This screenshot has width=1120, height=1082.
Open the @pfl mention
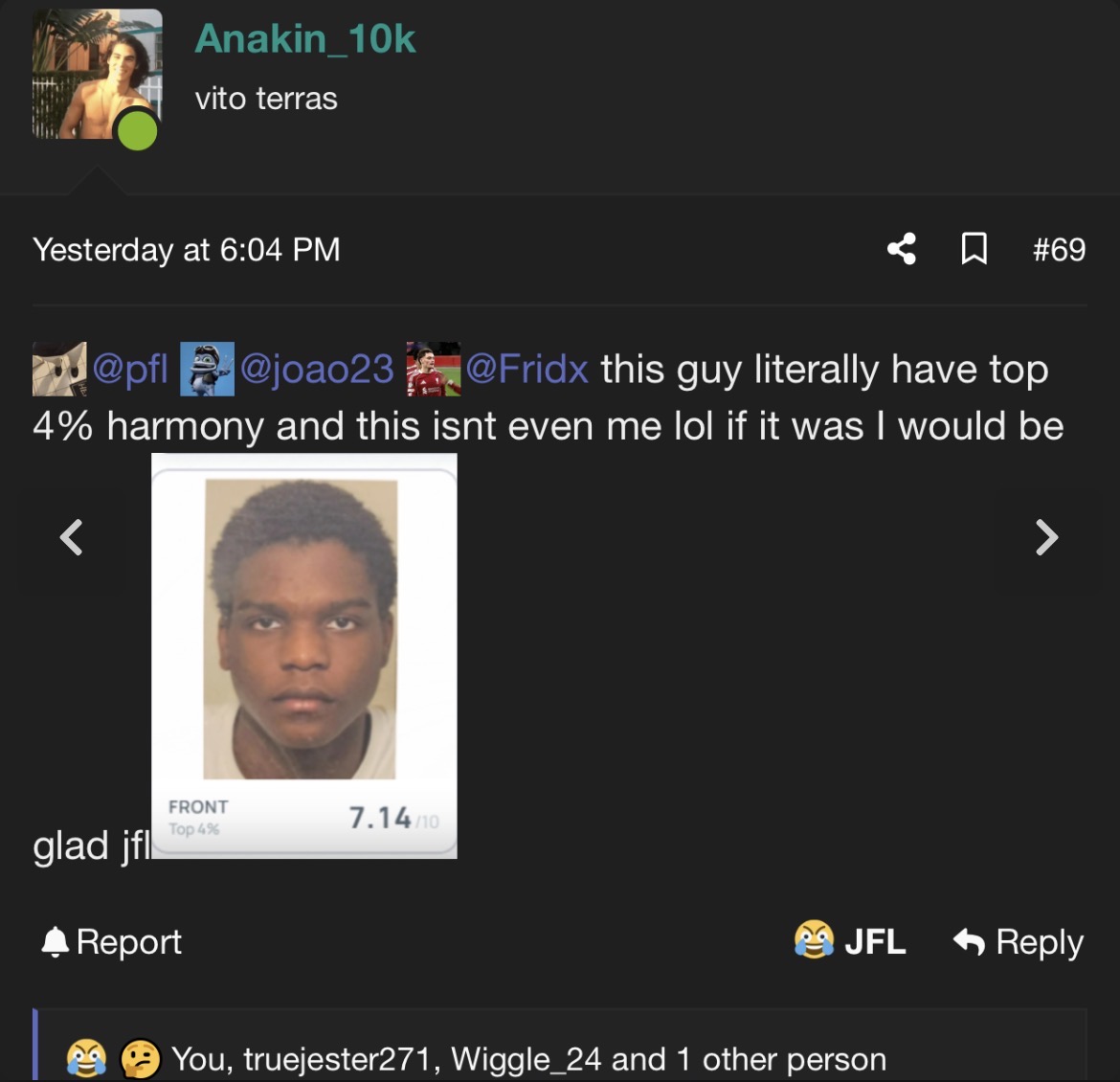pos(130,369)
